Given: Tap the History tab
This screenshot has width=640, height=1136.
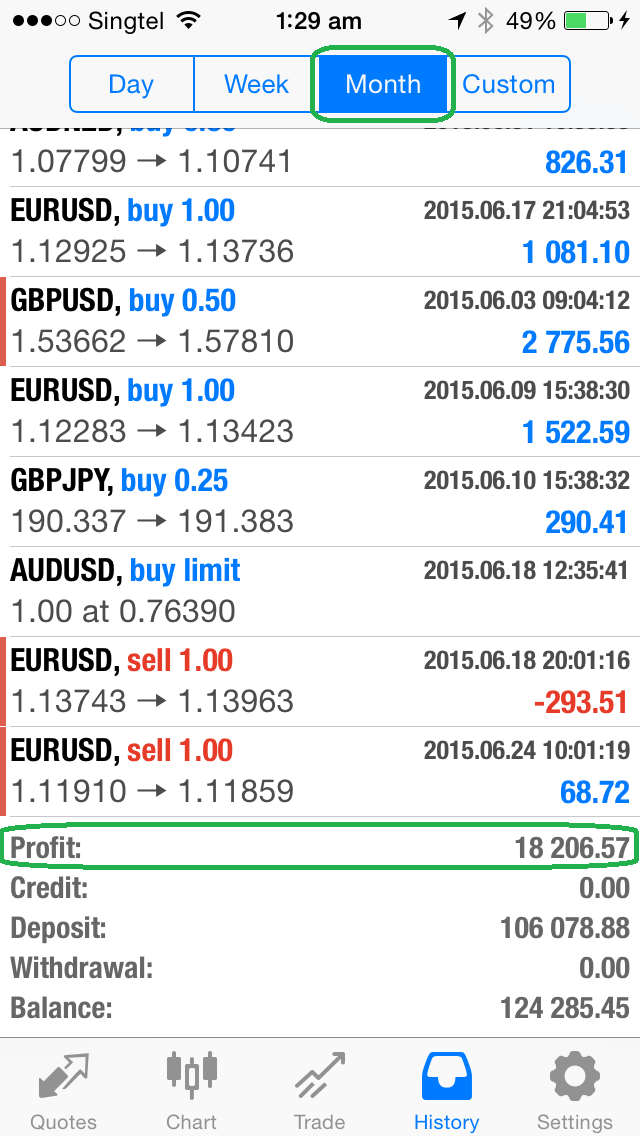Looking at the screenshot, I should coord(446,1089).
